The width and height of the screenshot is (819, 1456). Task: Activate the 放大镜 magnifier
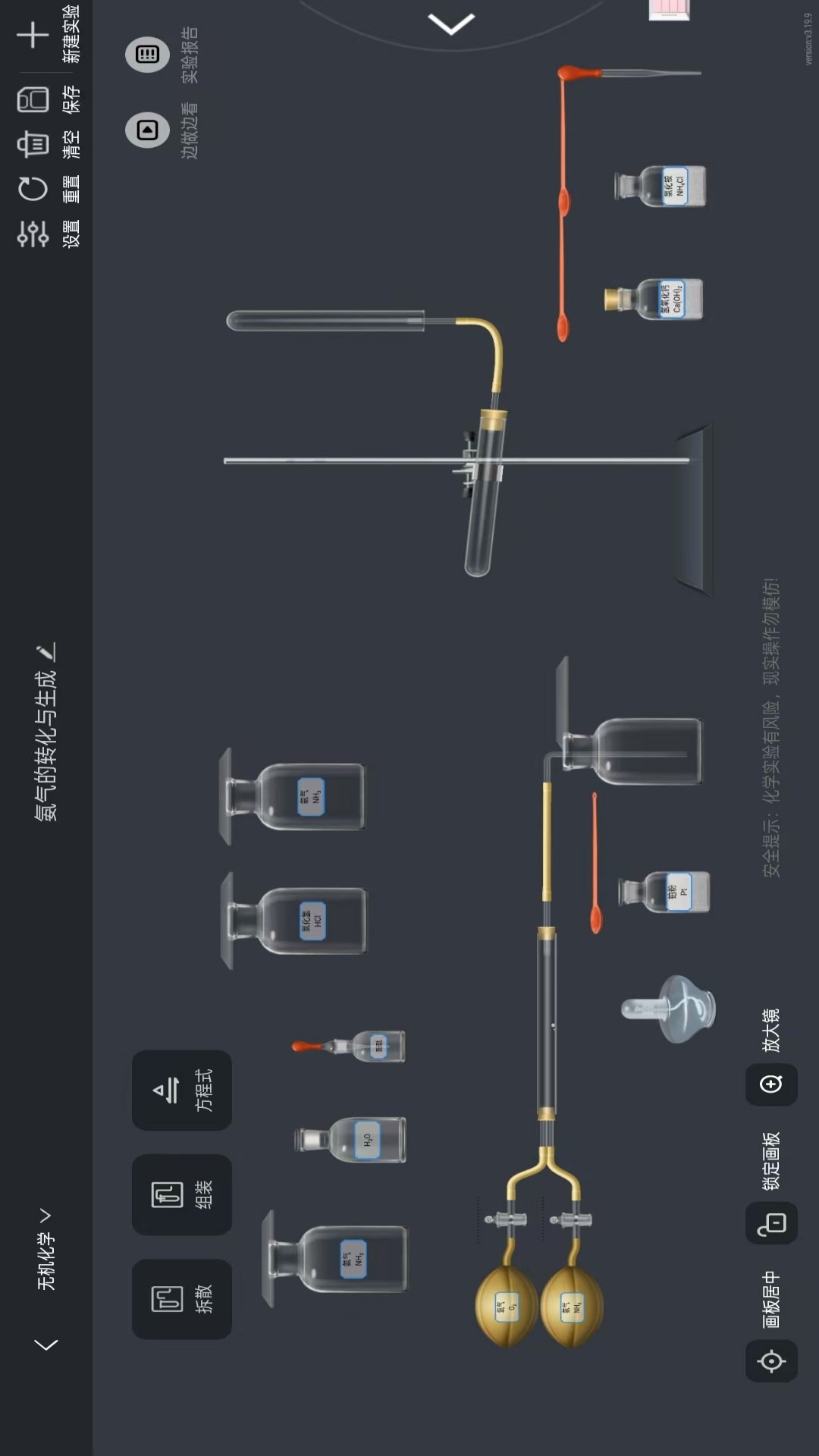click(771, 1084)
